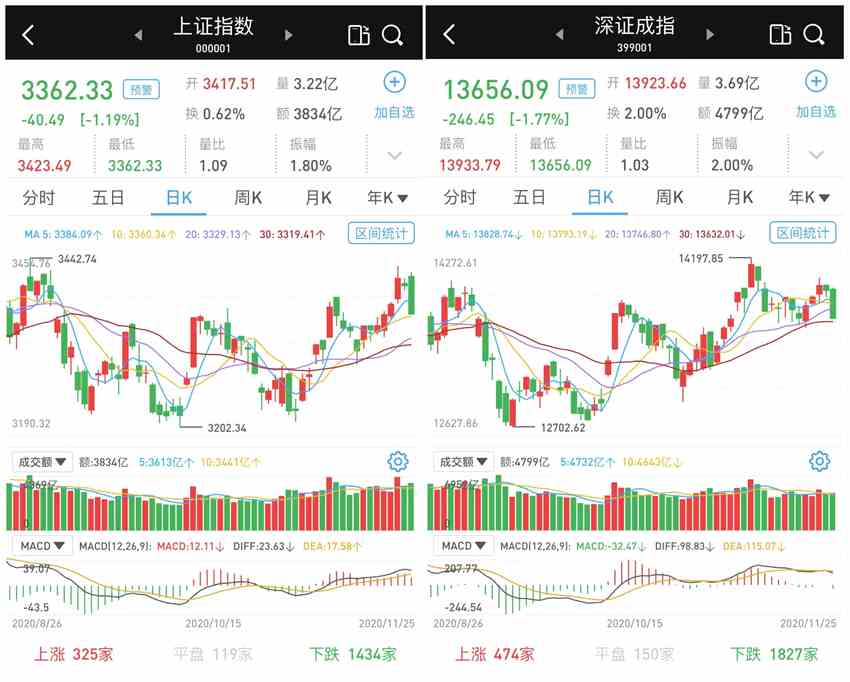The height and width of the screenshot is (682, 850).
Task: Set a 预警 alert for 上证指数
Action: click(141, 89)
